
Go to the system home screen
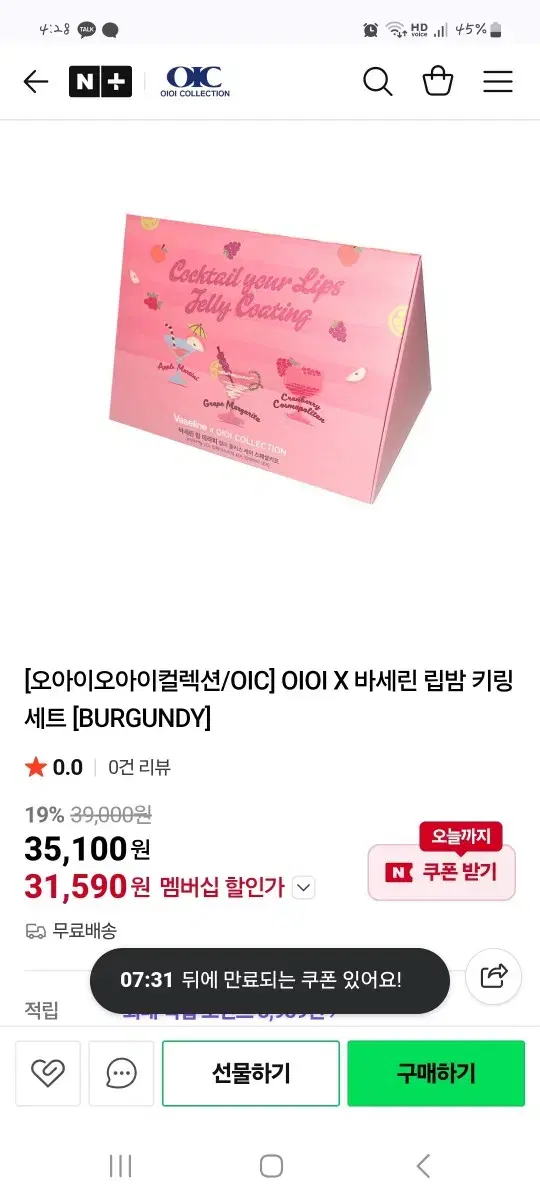tap(271, 1166)
